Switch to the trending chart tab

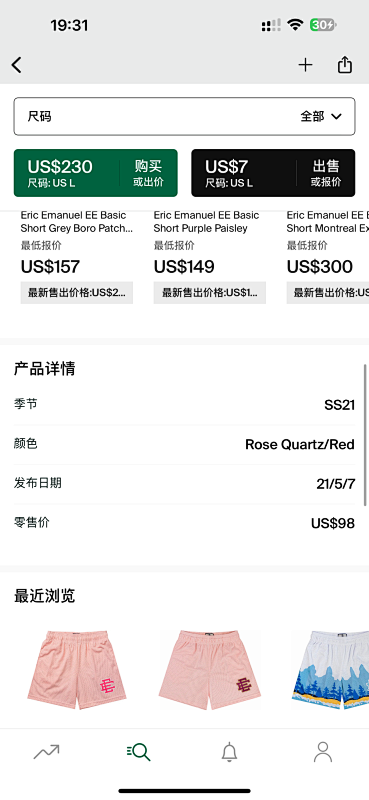[x=46, y=752]
